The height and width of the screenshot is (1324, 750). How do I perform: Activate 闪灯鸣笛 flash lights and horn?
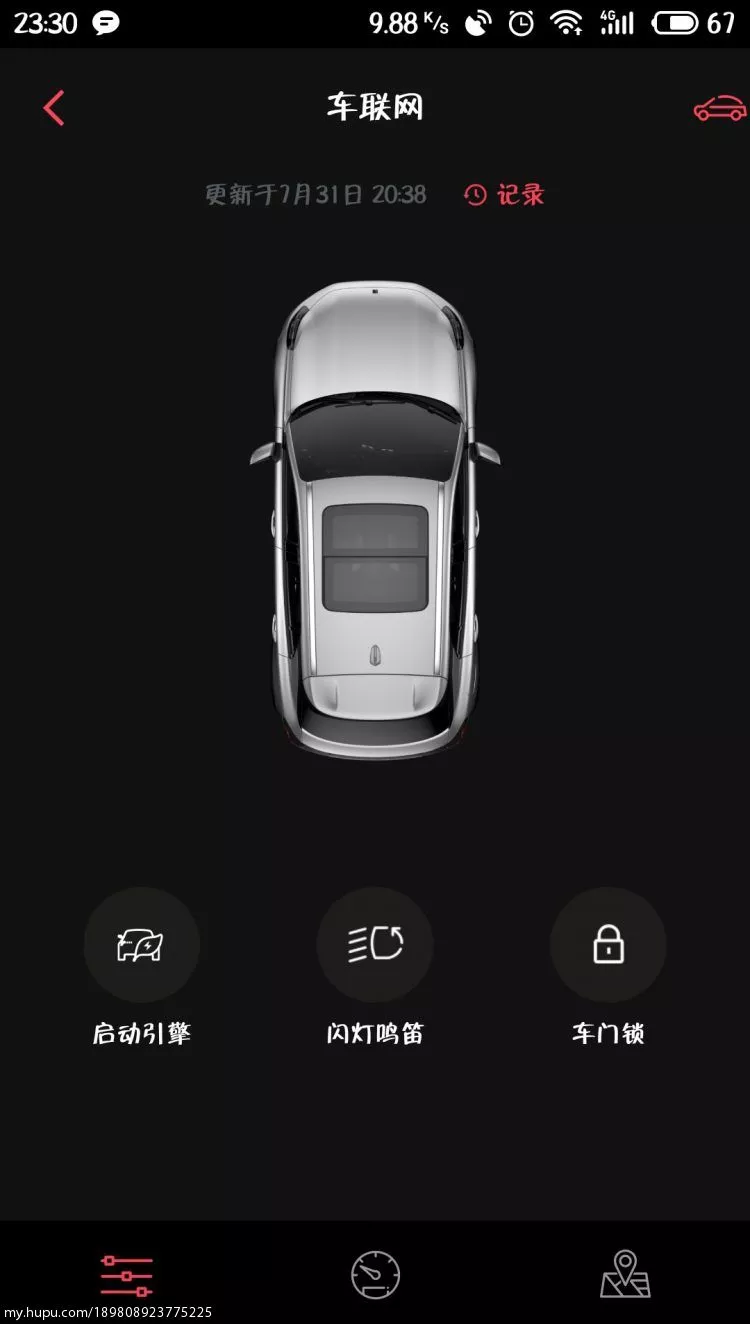[x=375, y=945]
